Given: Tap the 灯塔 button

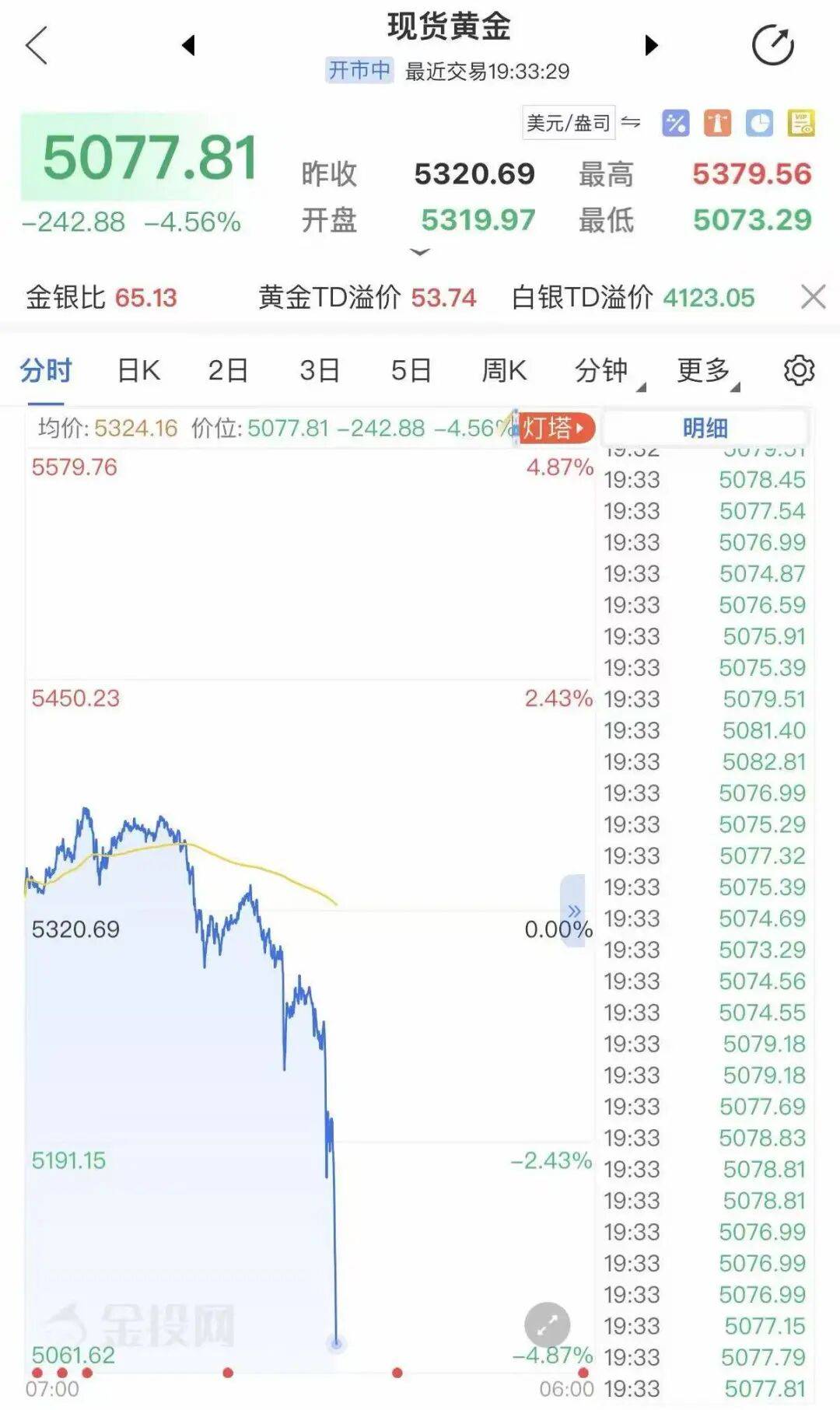Looking at the screenshot, I should pos(555,429).
